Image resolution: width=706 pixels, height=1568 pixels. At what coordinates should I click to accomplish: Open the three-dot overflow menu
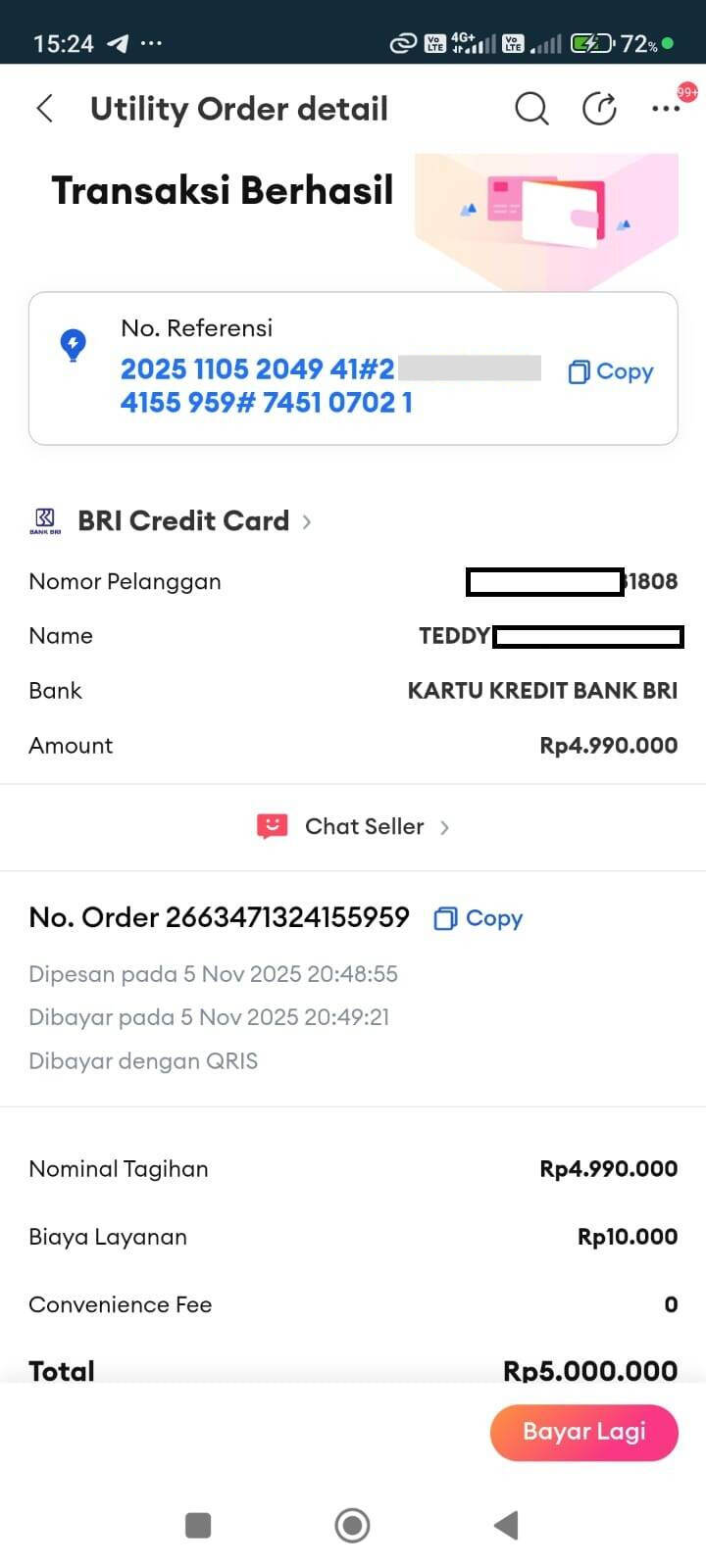[x=666, y=109]
